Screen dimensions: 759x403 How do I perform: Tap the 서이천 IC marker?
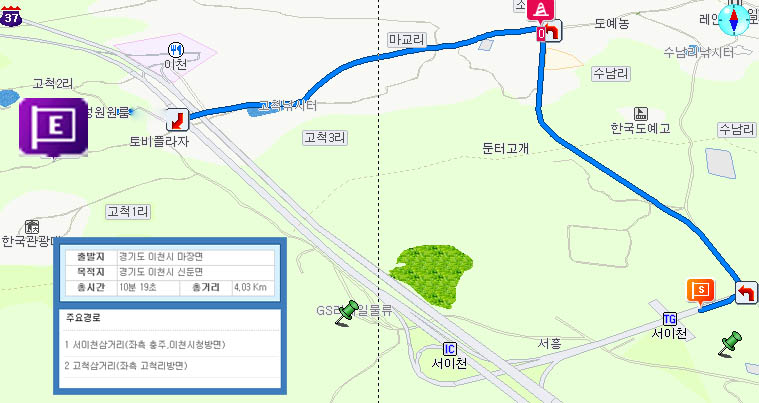point(450,348)
